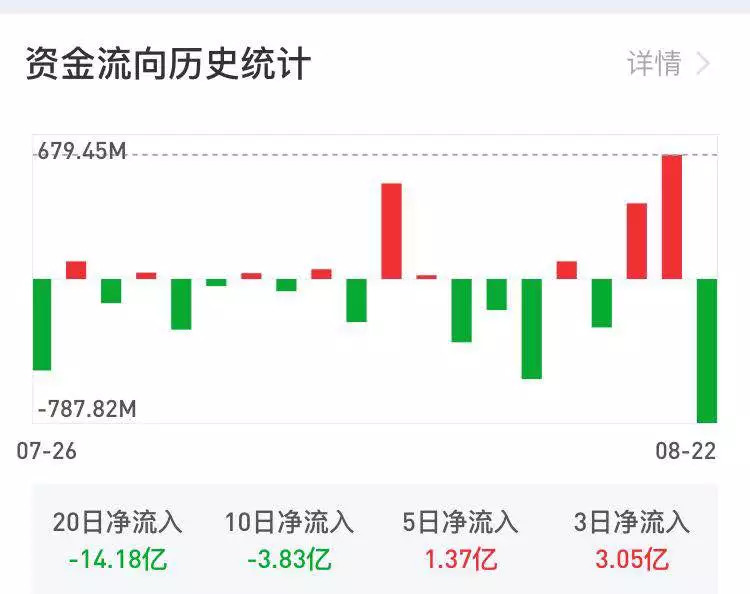
Task: Open 详情 for capital flow history
Action: (x=667, y=64)
